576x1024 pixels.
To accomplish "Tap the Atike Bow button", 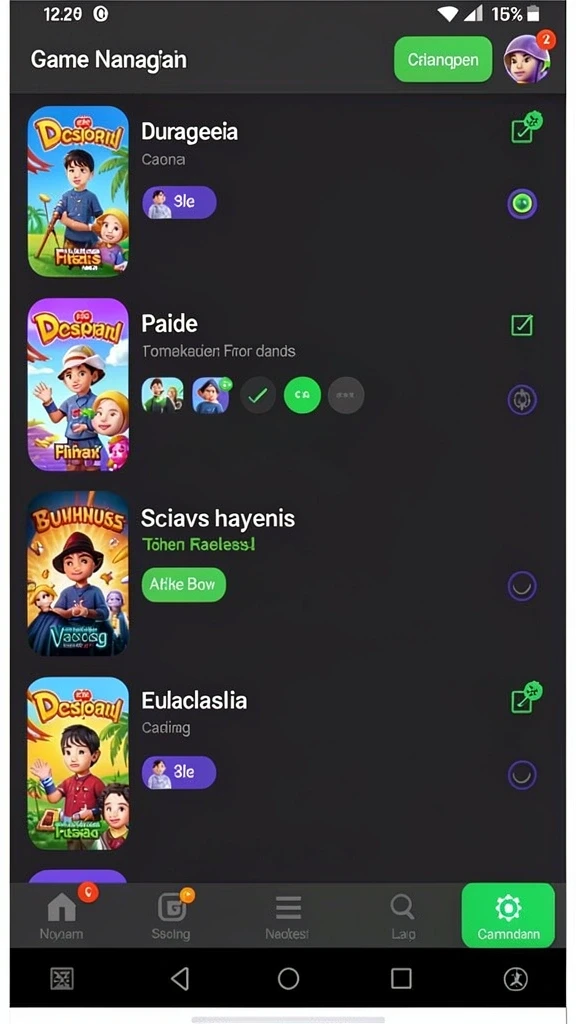I will pyautogui.click(x=184, y=584).
